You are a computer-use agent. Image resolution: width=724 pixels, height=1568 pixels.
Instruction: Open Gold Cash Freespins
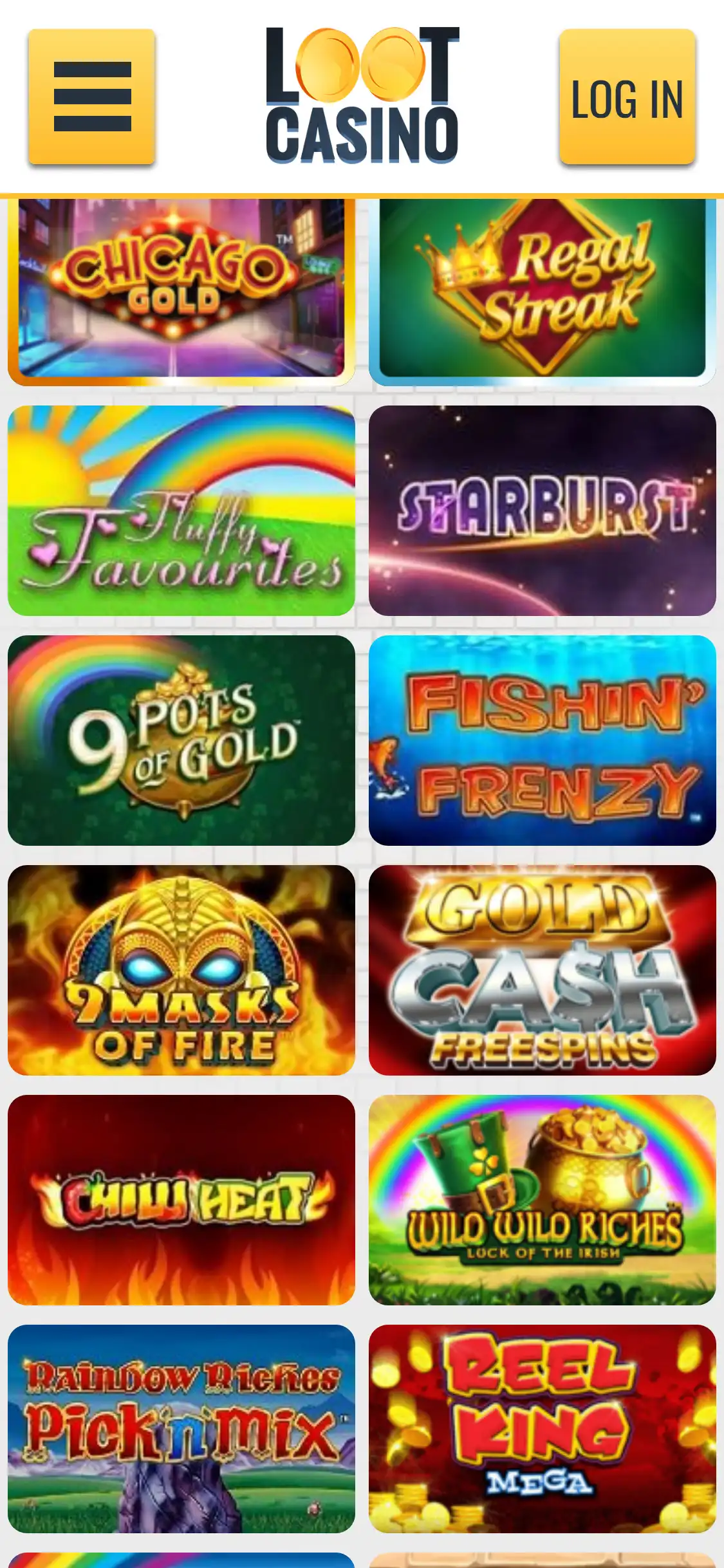coord(544,969)
